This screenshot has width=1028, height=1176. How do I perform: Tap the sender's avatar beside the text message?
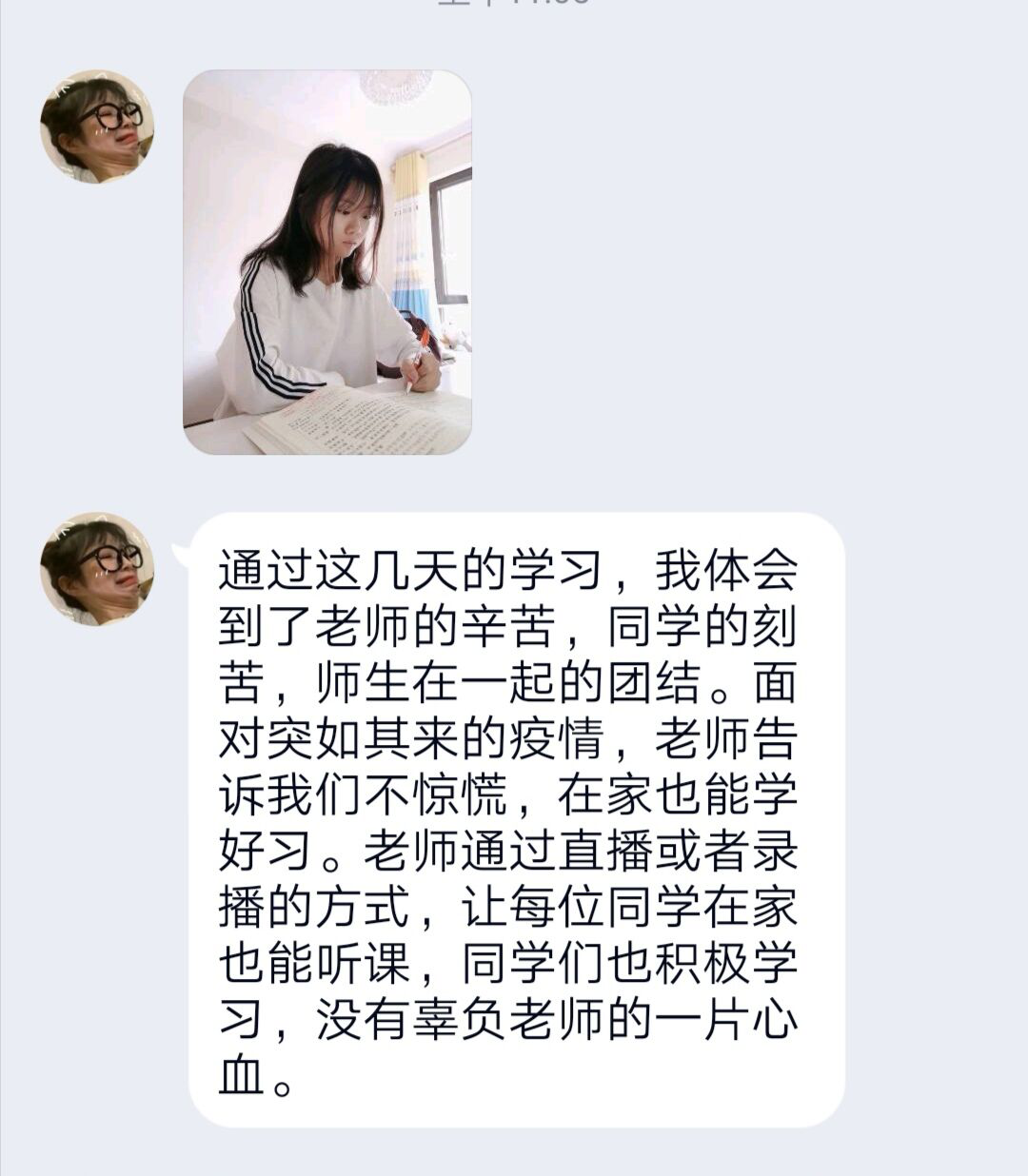[97, 568]
